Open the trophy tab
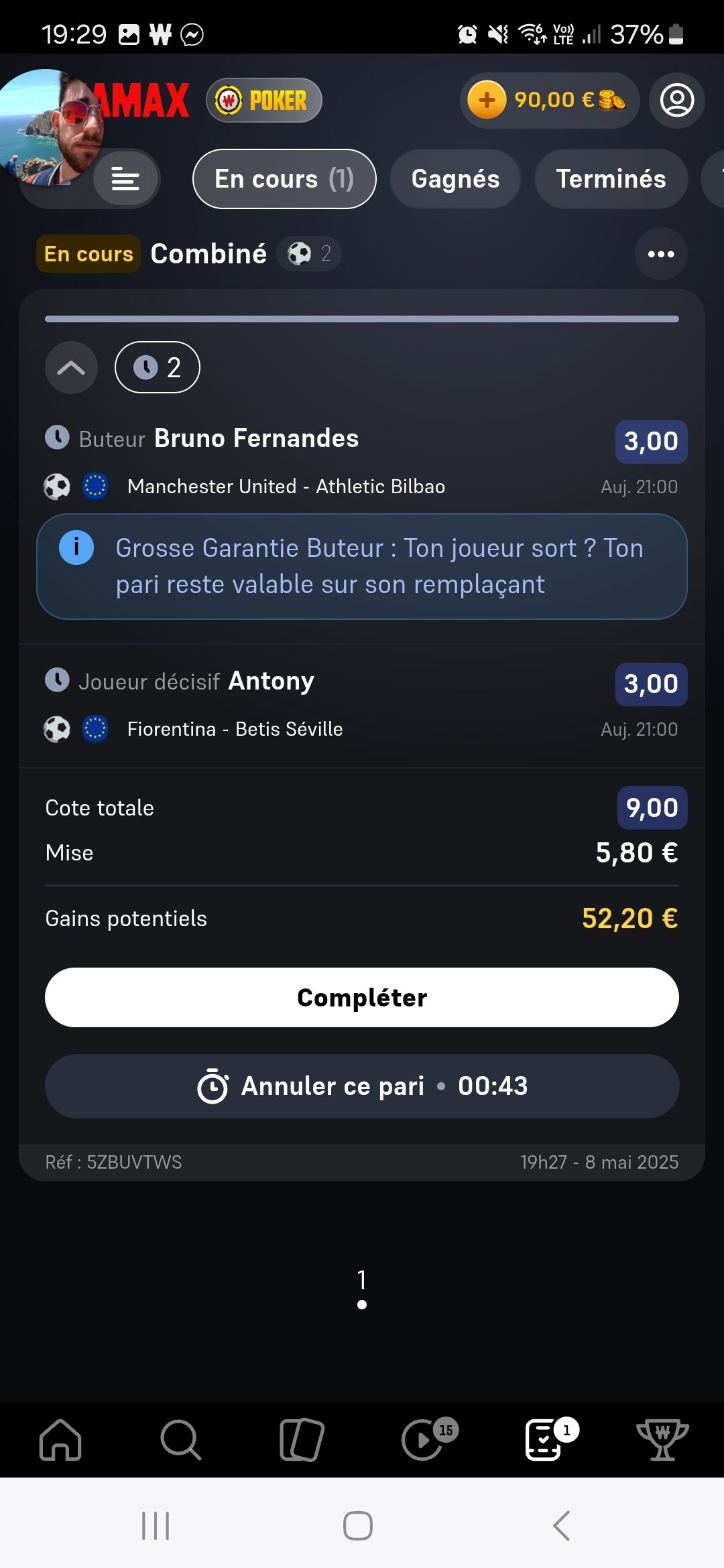Screen dimensions: 724x1568 point(662,1439)
